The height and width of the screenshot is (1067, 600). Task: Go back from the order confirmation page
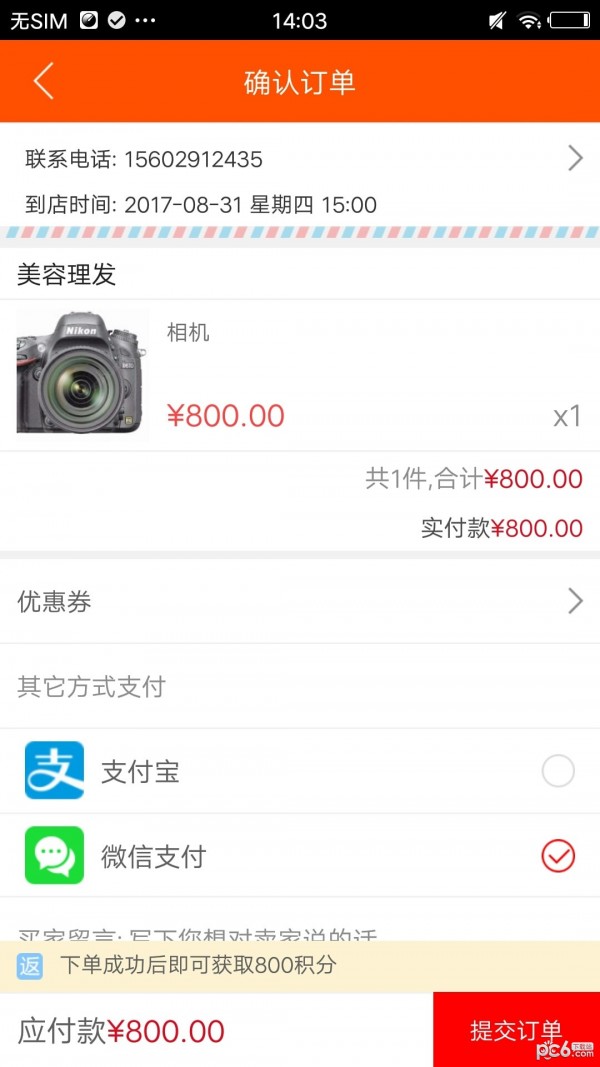pos(43,81)
